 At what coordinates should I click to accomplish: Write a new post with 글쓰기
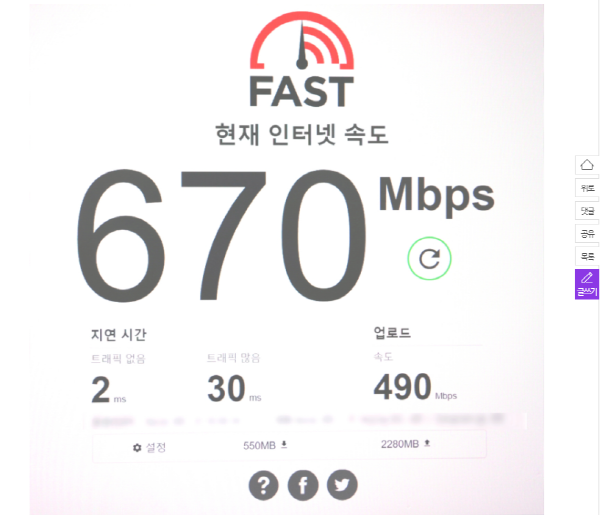587,284
